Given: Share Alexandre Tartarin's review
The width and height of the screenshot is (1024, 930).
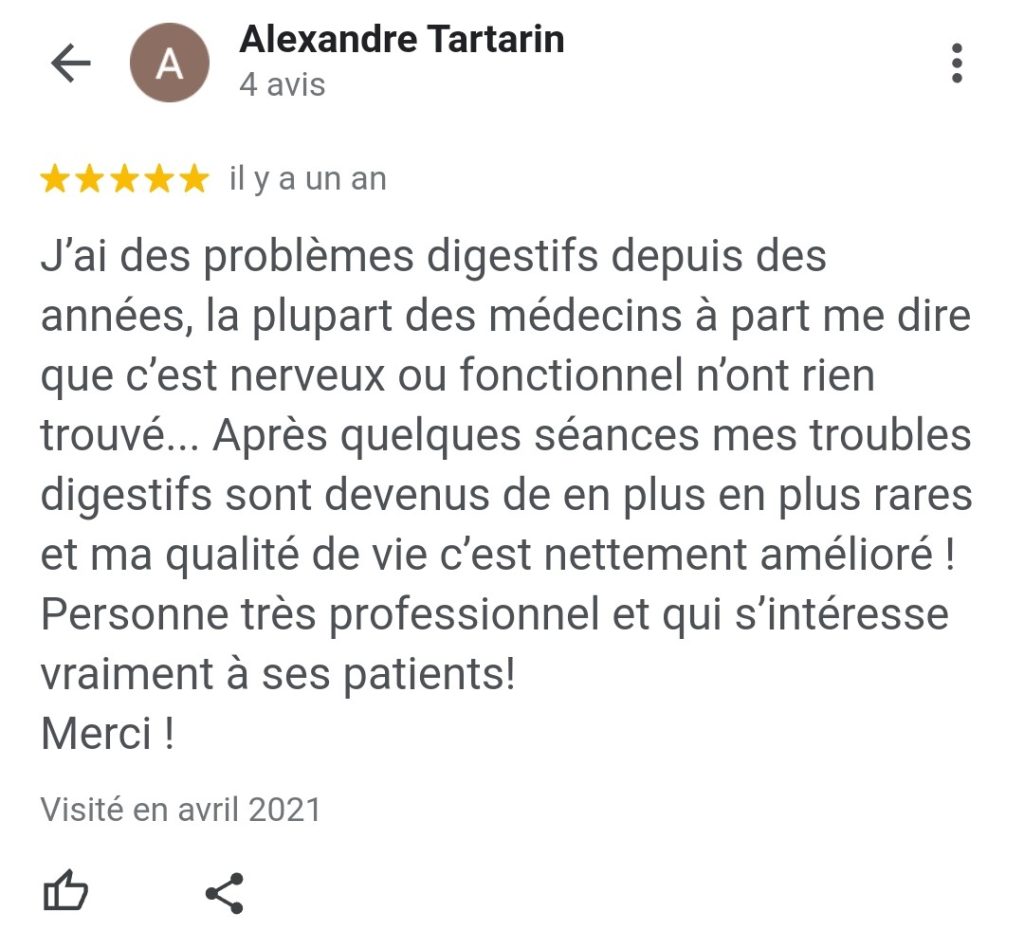Looking at the screenshot, I should coord(224,892).
